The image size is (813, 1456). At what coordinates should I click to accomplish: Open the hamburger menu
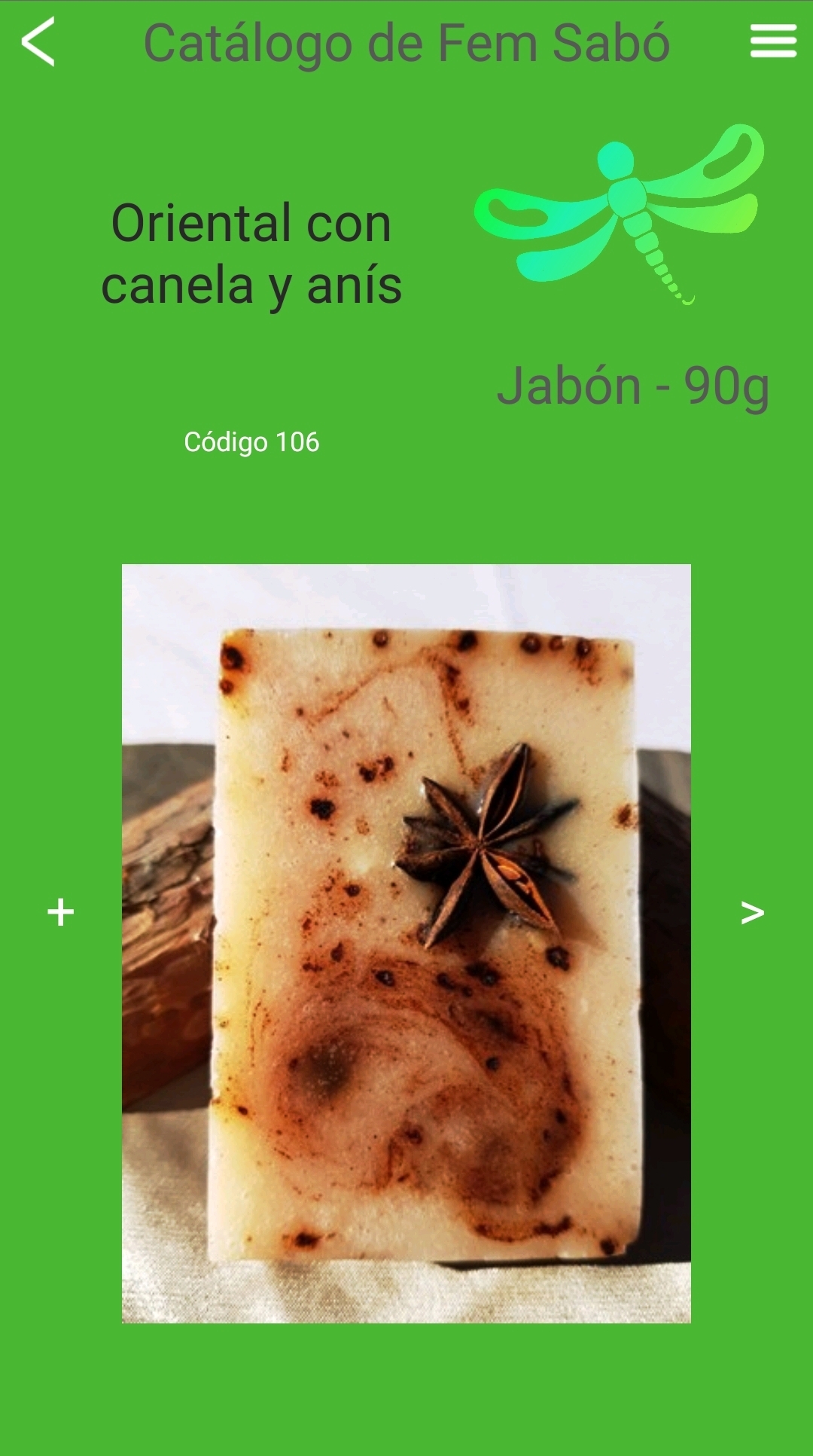773,41
